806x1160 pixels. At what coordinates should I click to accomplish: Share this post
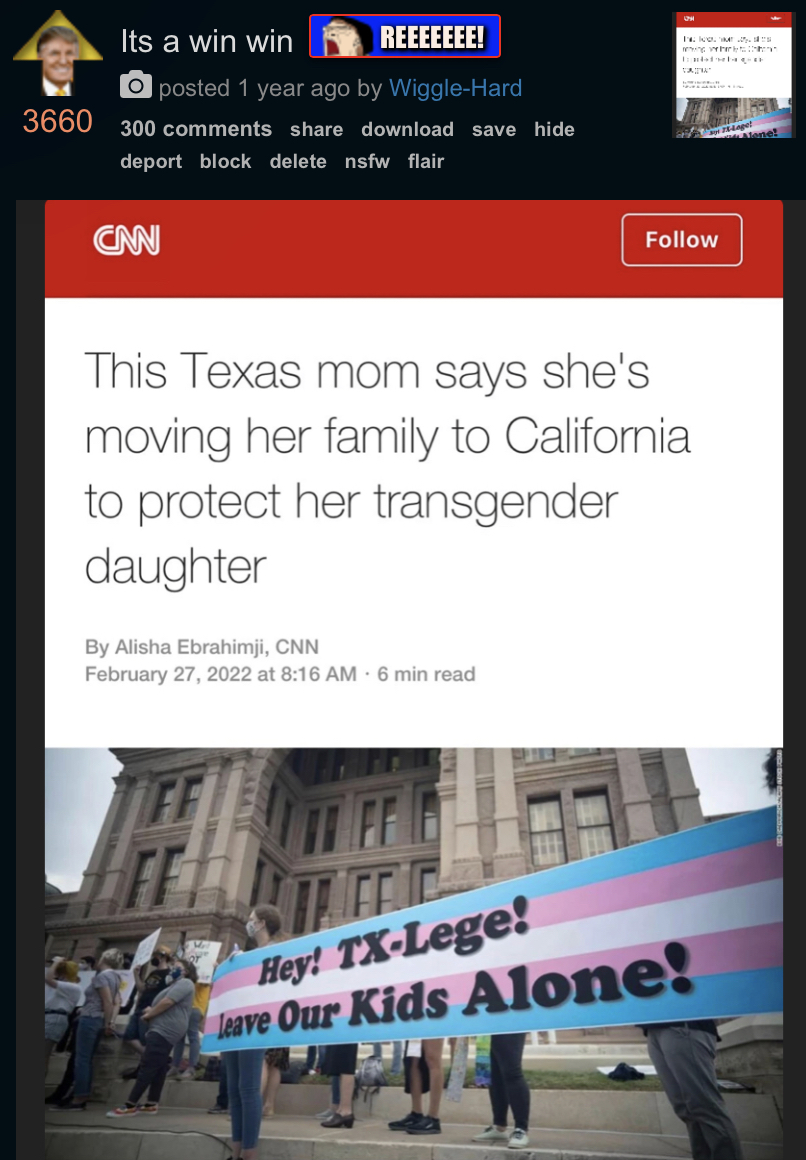pos(316,129)
